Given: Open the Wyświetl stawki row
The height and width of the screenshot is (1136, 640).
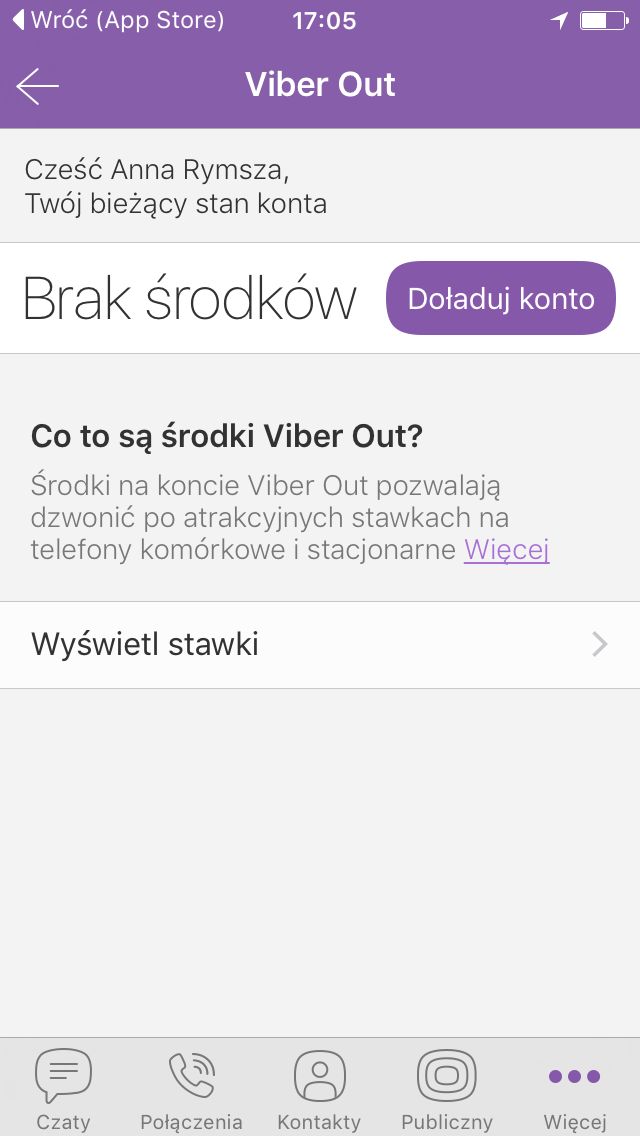Looking at the screenshot, I should coord(320,645).
